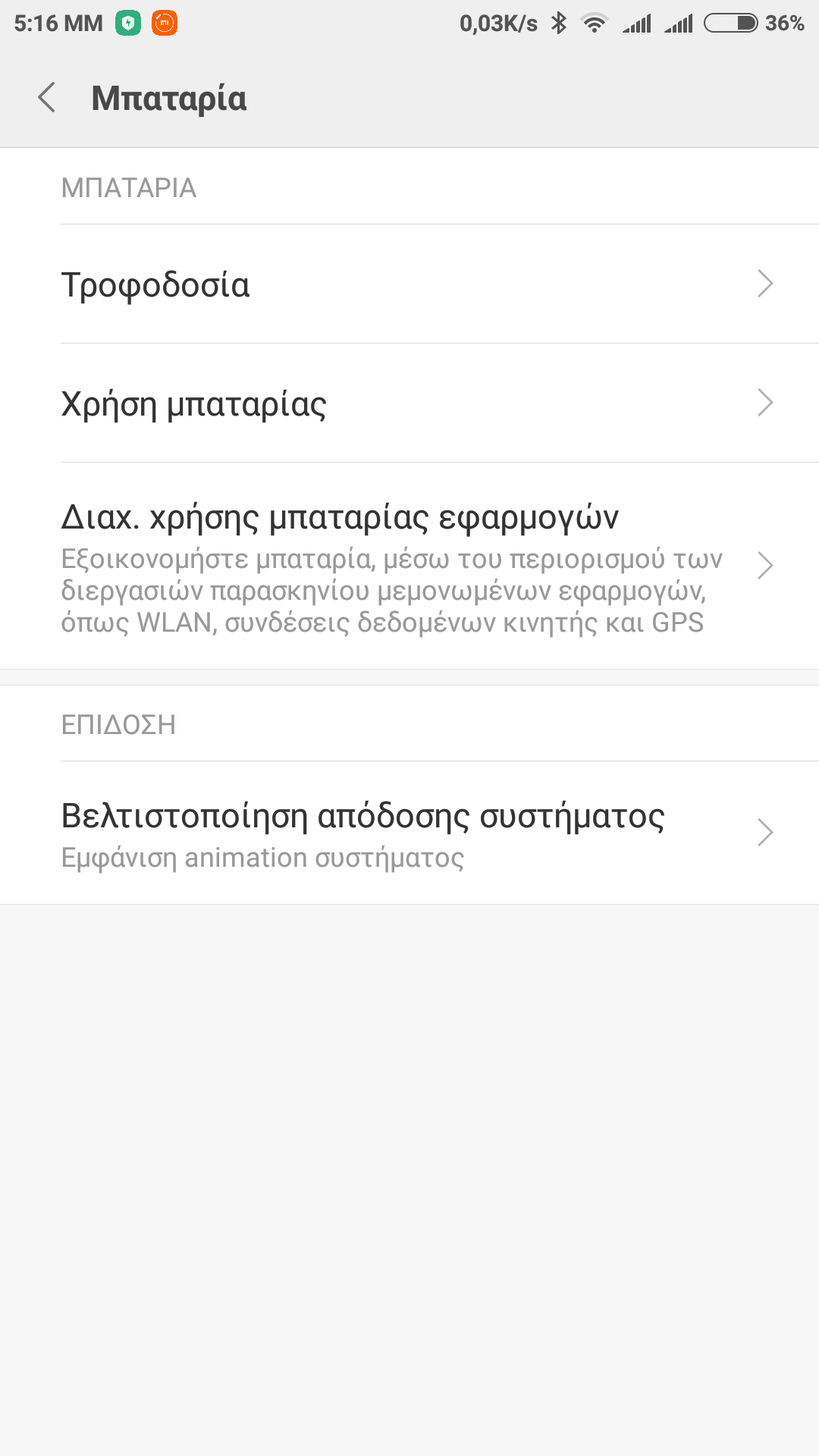The width and height of the screenshot is (819, 1456).
Task: Open the Τροφοδοσία settings row
Action: [409, 284]
